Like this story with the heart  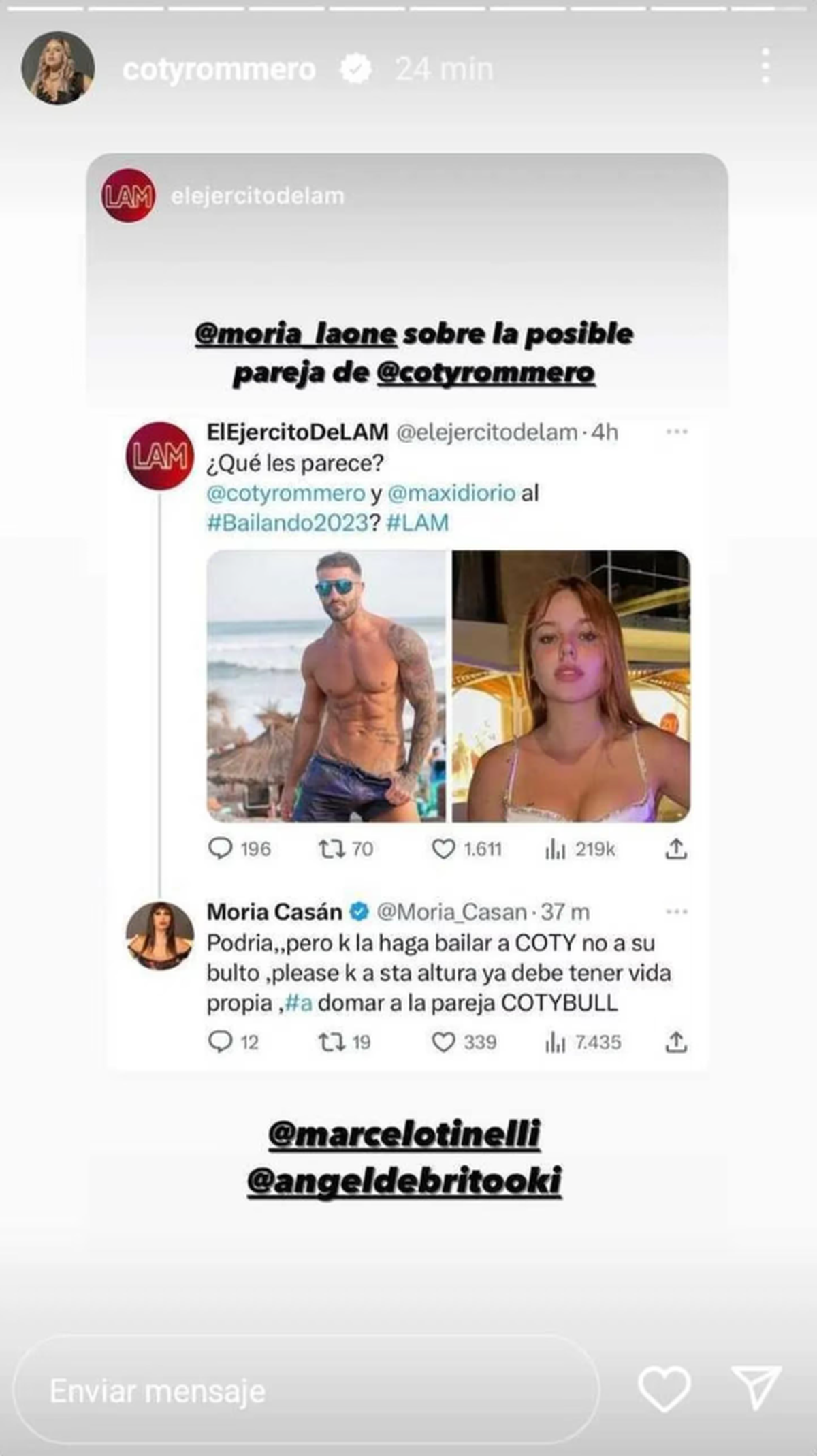click(x=664, y=1389)
